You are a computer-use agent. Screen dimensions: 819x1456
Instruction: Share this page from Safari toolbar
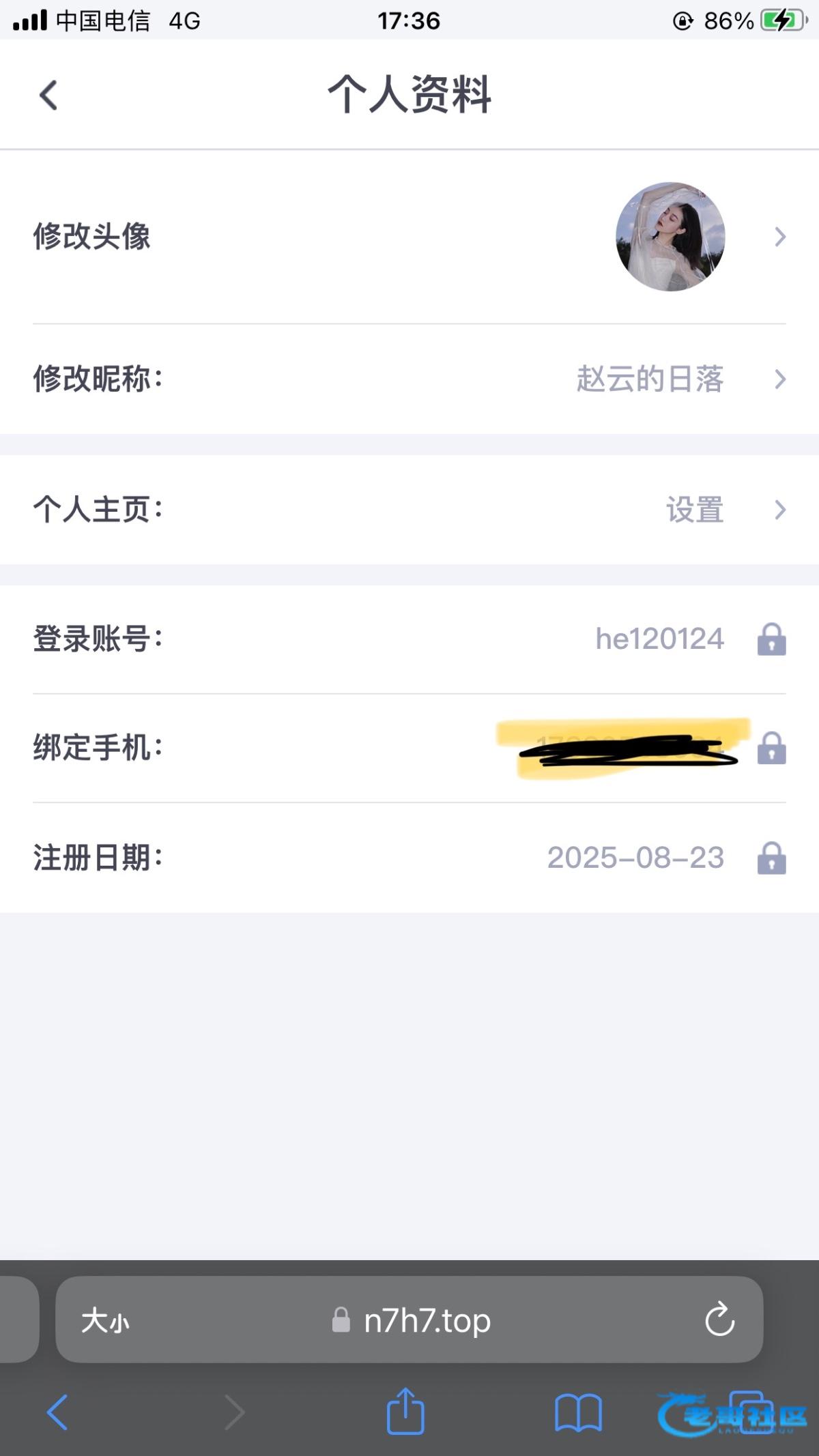[405, 1412]
